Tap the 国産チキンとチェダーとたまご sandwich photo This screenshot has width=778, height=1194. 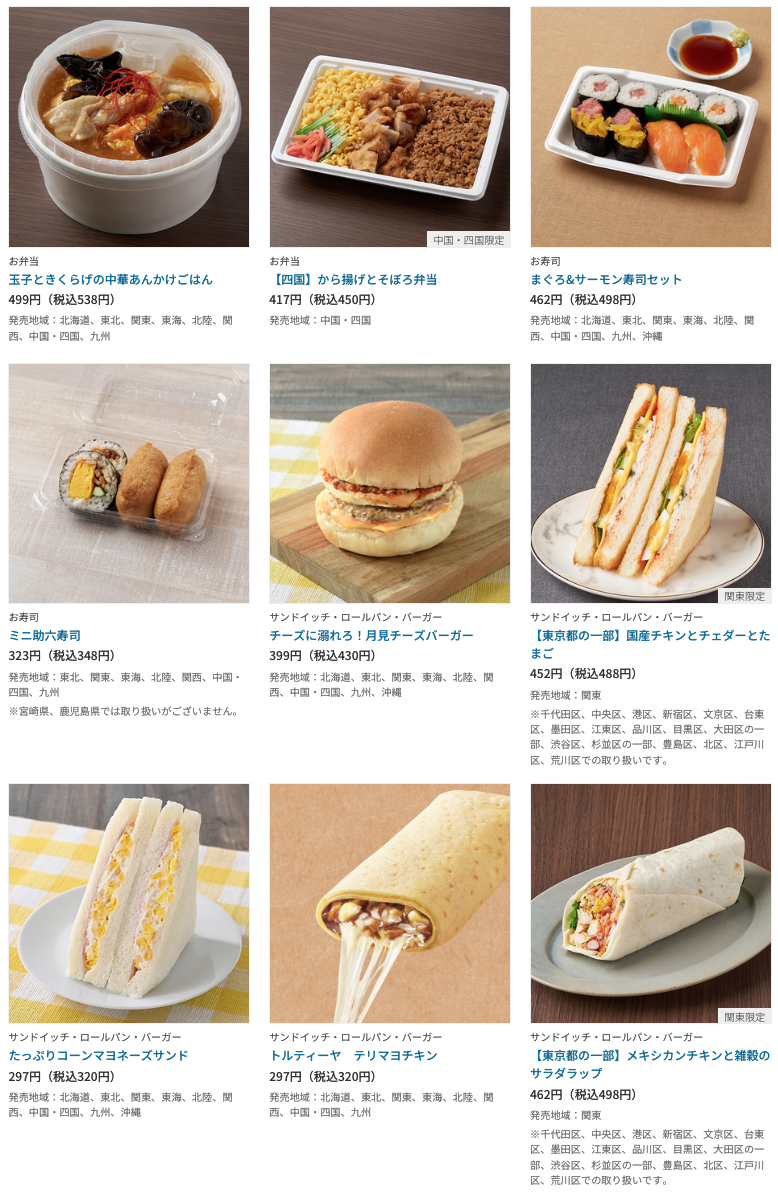tap(650, 483)
